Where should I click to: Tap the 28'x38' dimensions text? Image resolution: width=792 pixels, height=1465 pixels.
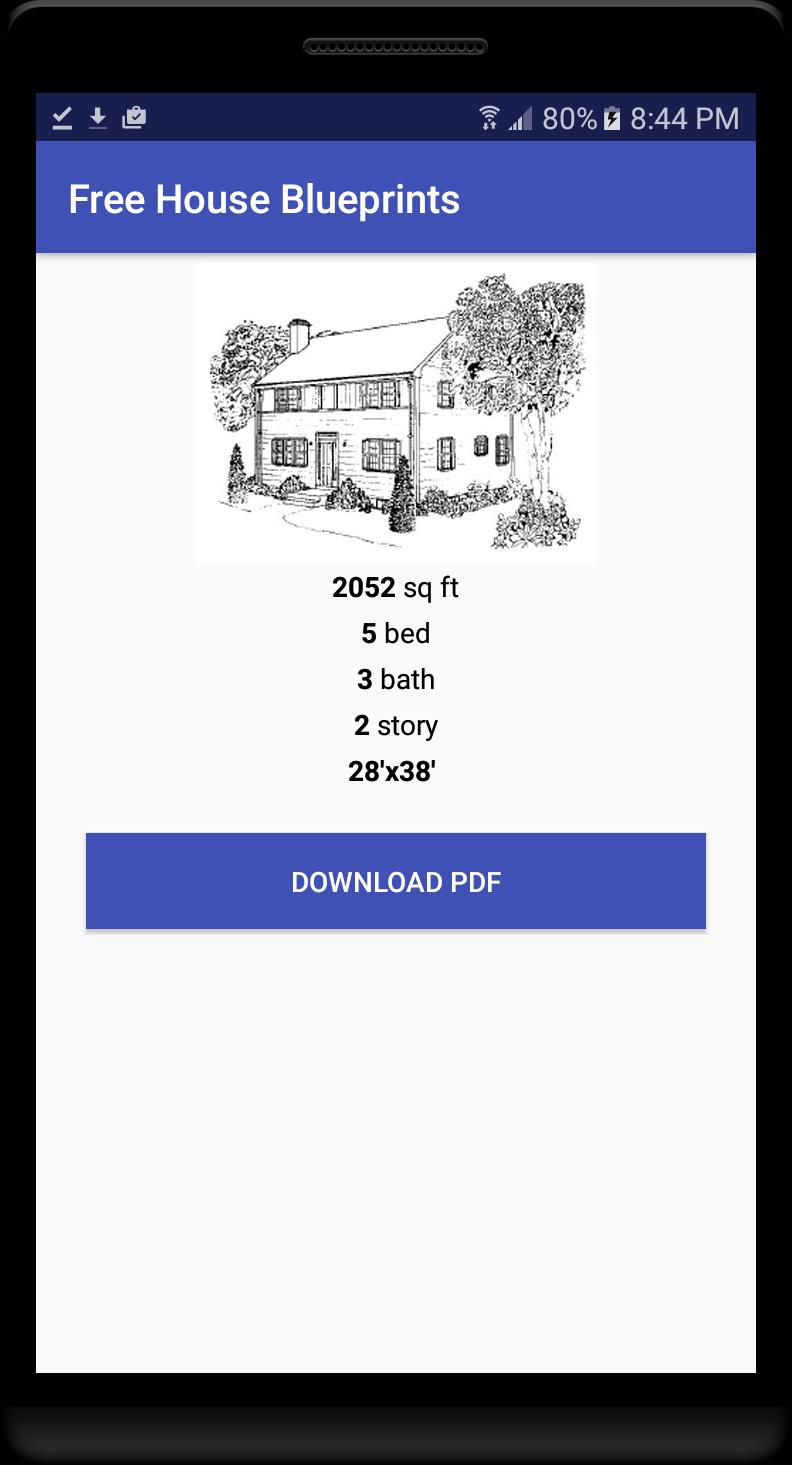point(392,771)
